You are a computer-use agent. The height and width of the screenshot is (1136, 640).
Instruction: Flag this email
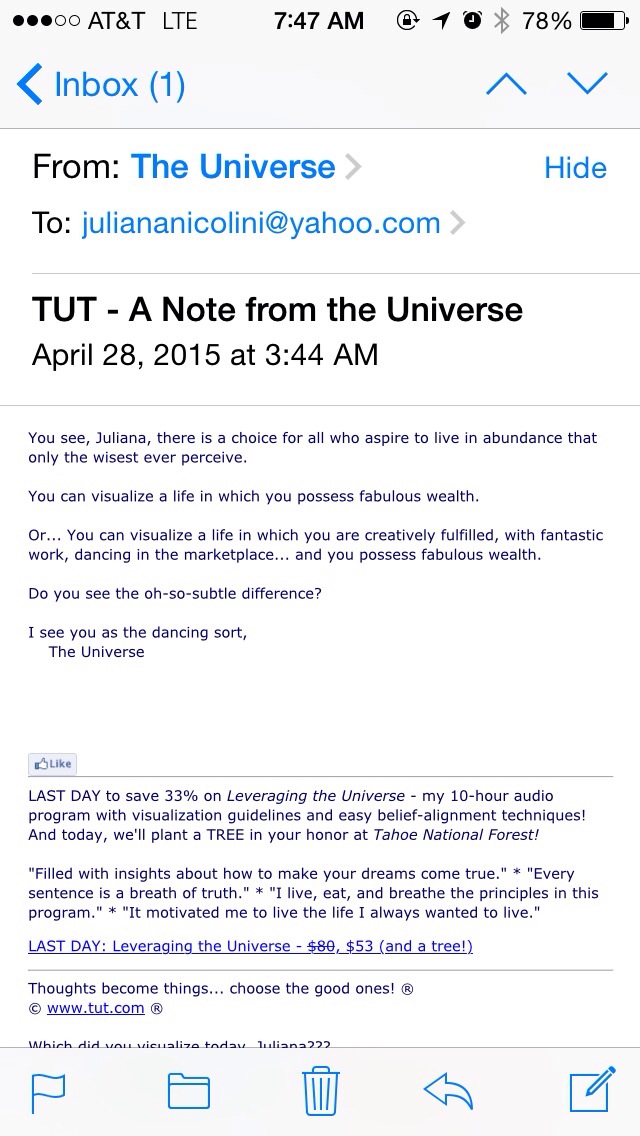coord(48,1090)
